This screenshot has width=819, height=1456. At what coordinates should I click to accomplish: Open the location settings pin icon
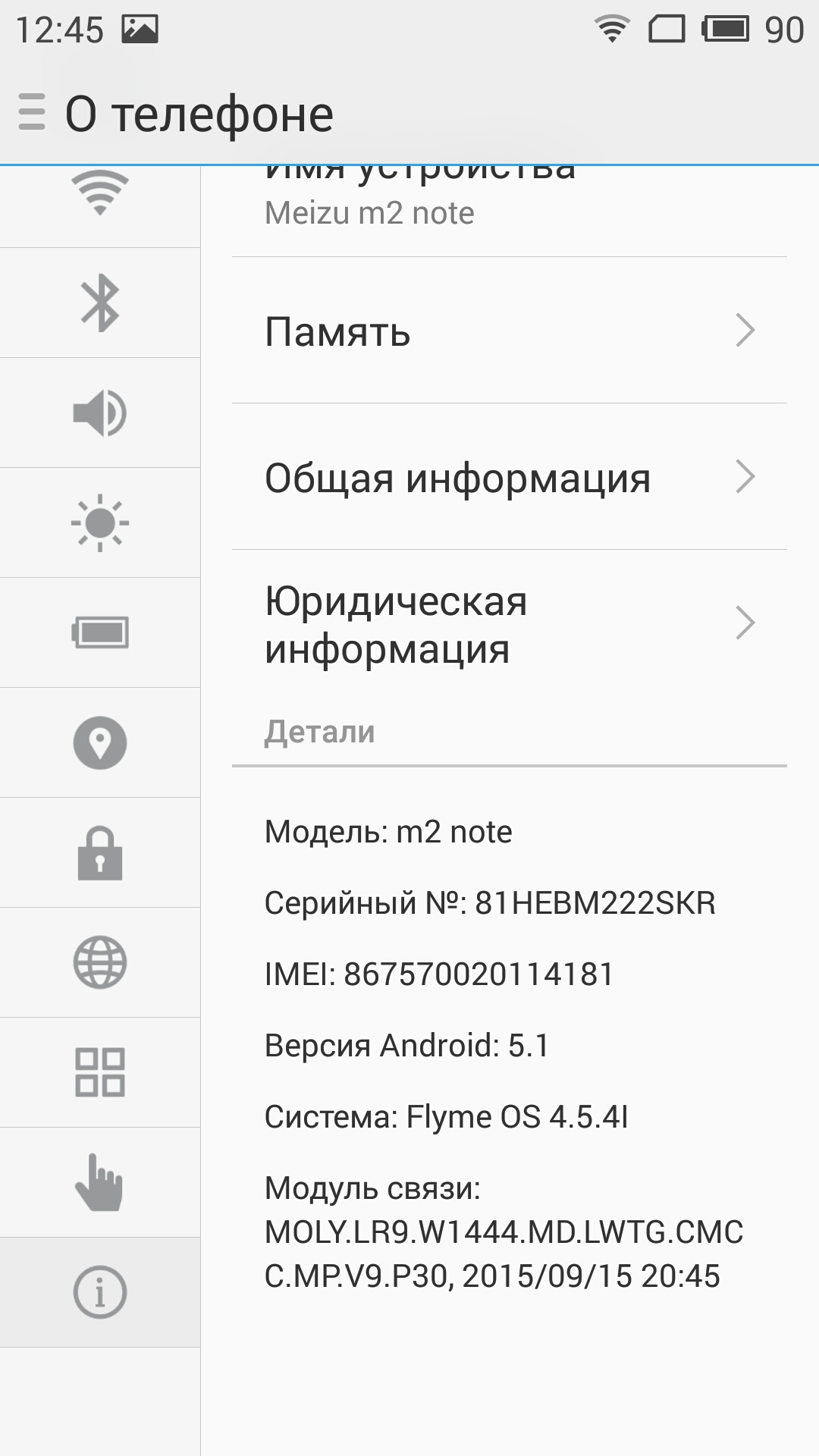click(x=100, y=742)
